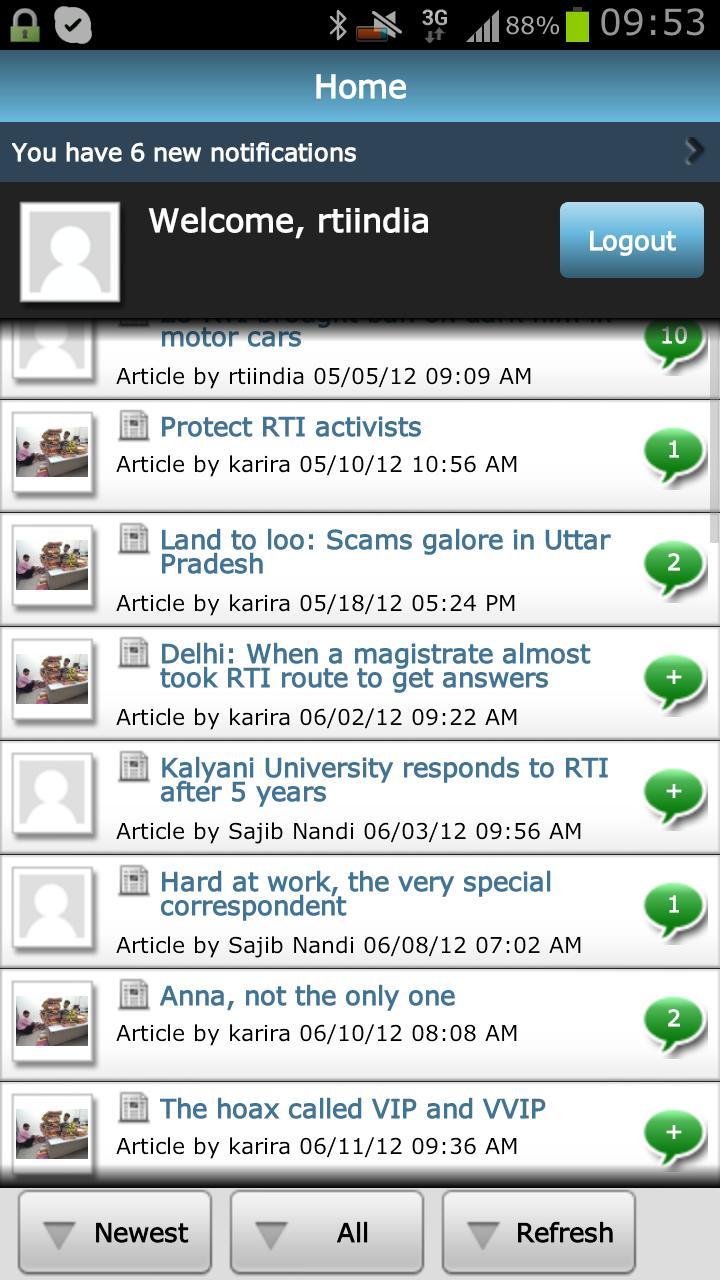Click the plus bubble on the Kalyani University article
720x1280 pixels.
click(675, 793)
